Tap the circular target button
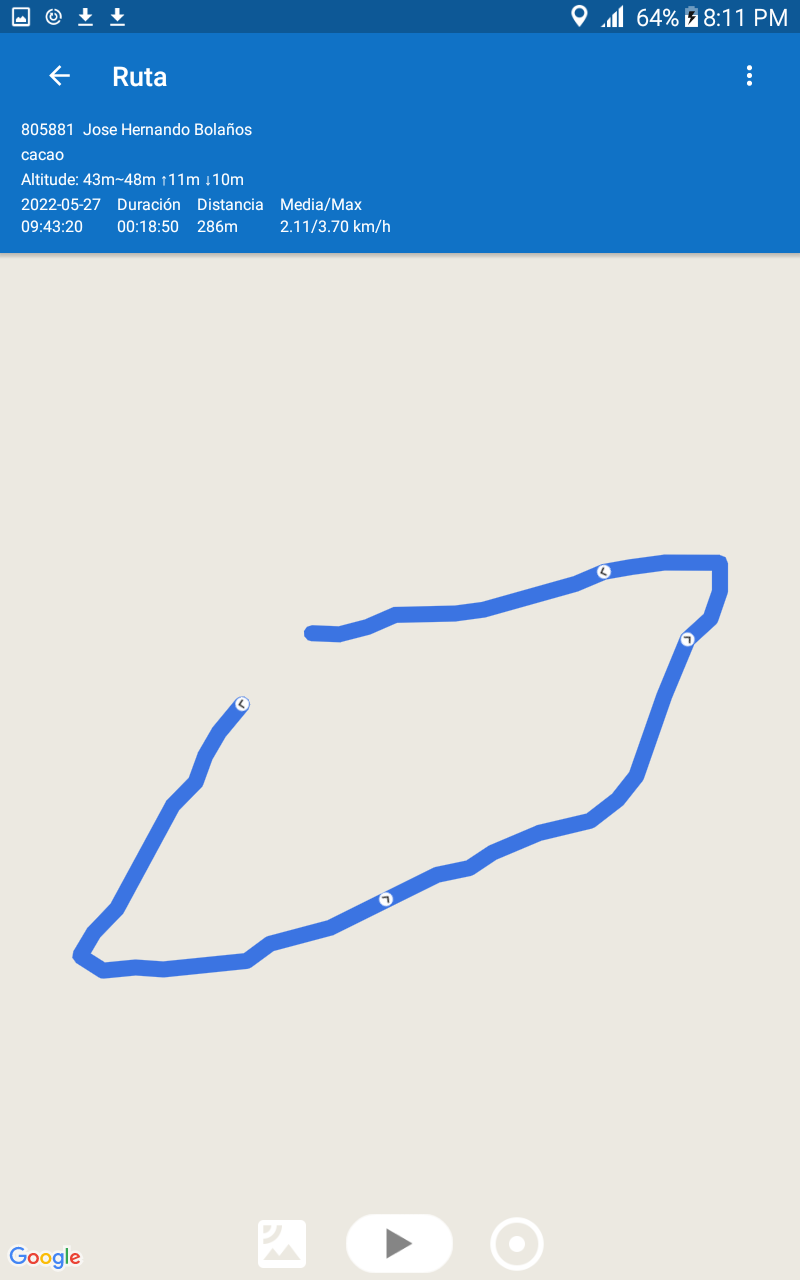Image resolution: width=800 pixels, height=1280 pixels. pyautogui.click(x=517, y=1244)
